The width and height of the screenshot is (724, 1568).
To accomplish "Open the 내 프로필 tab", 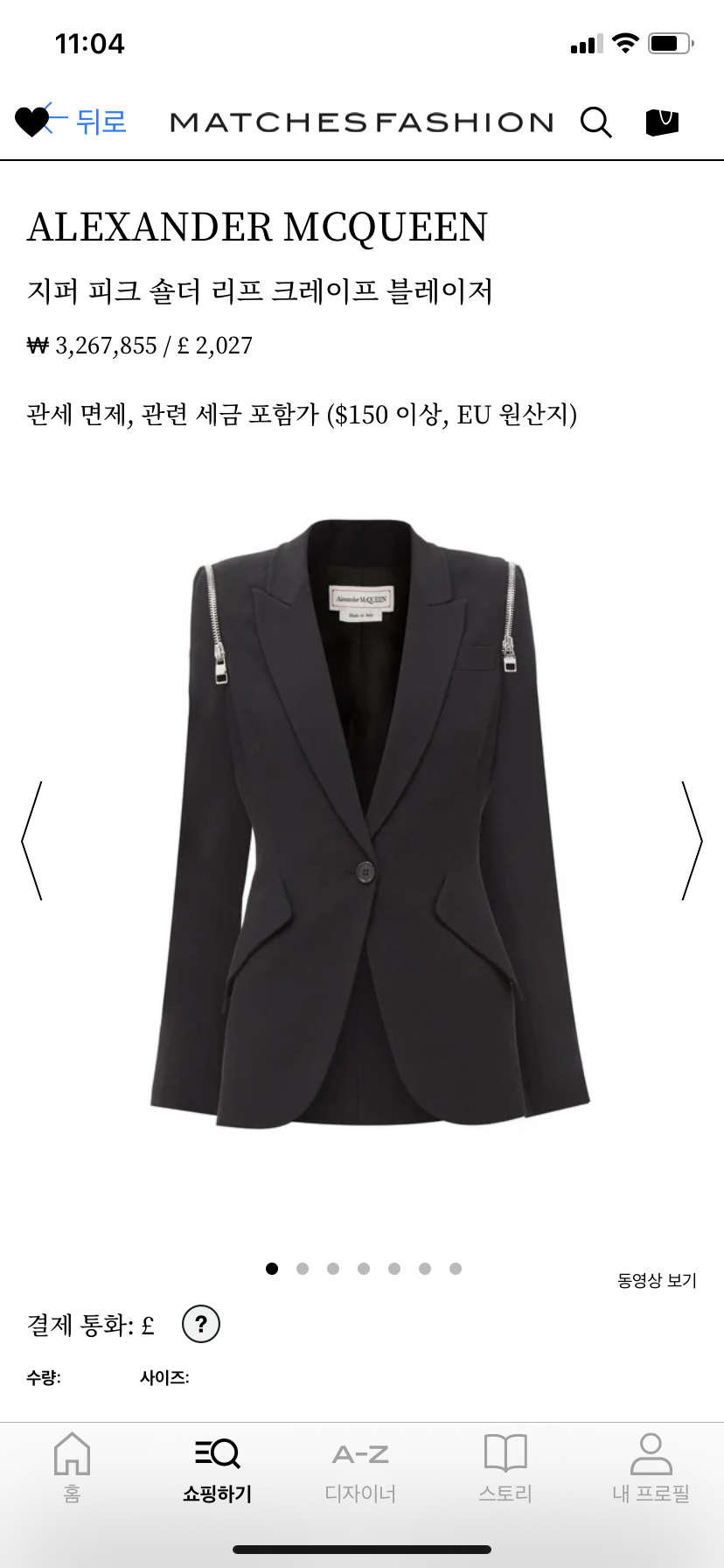I will (x=651, y=1468).
